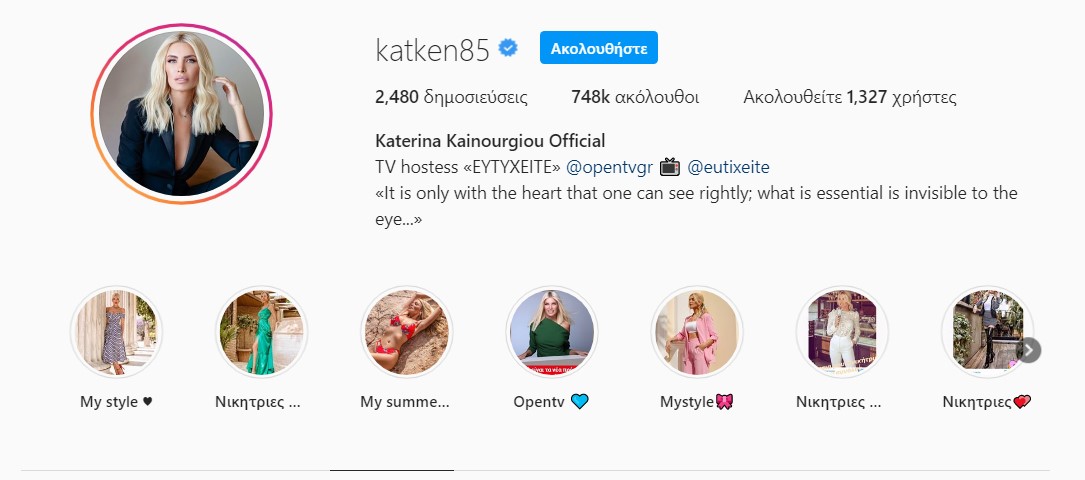
Task: Open the @eutixeite mention link
Action: pyautogui.click(x=728, y=167)
